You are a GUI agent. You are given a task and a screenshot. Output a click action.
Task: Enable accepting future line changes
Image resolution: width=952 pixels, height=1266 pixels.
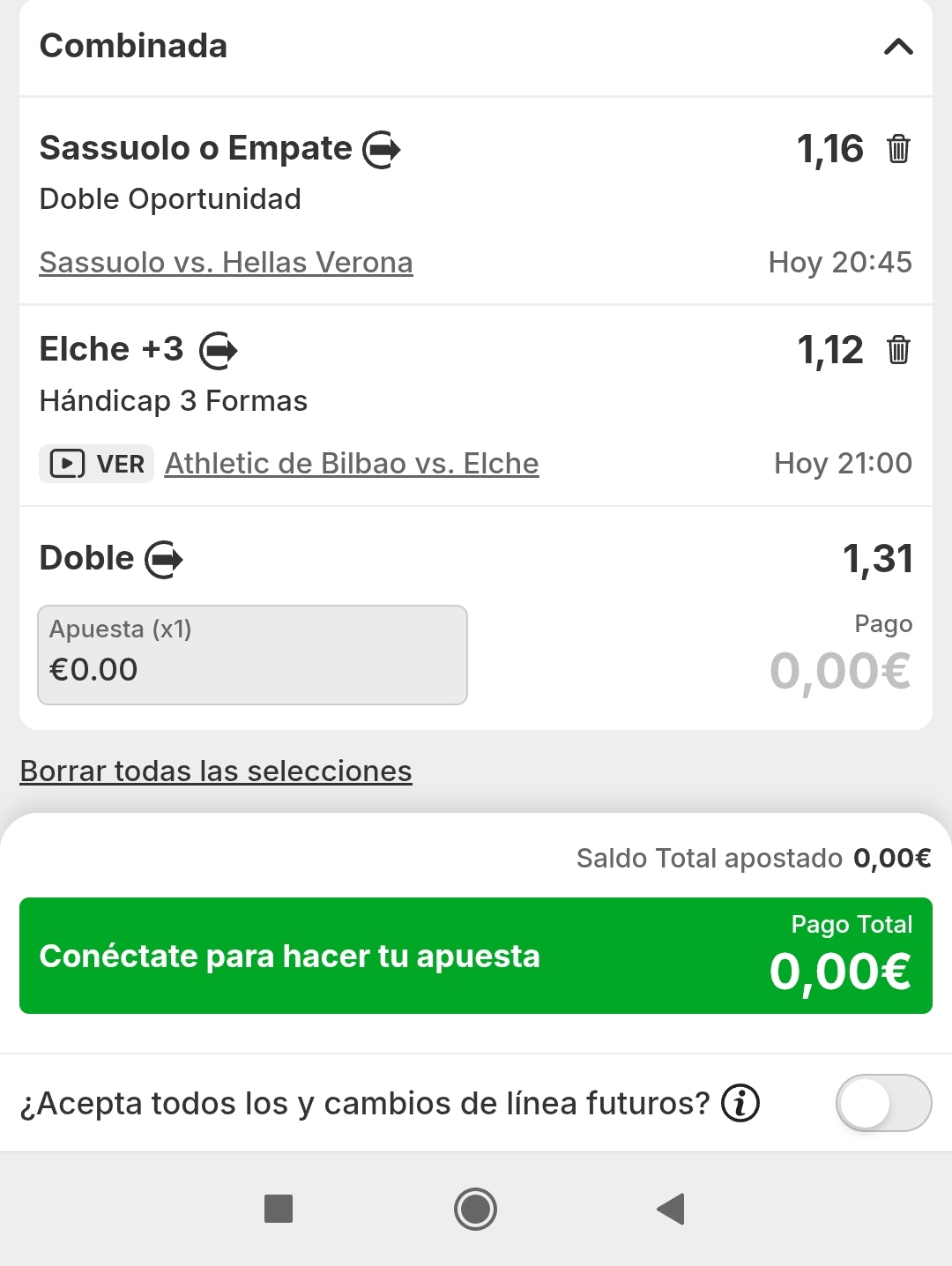click(883, 1103)
